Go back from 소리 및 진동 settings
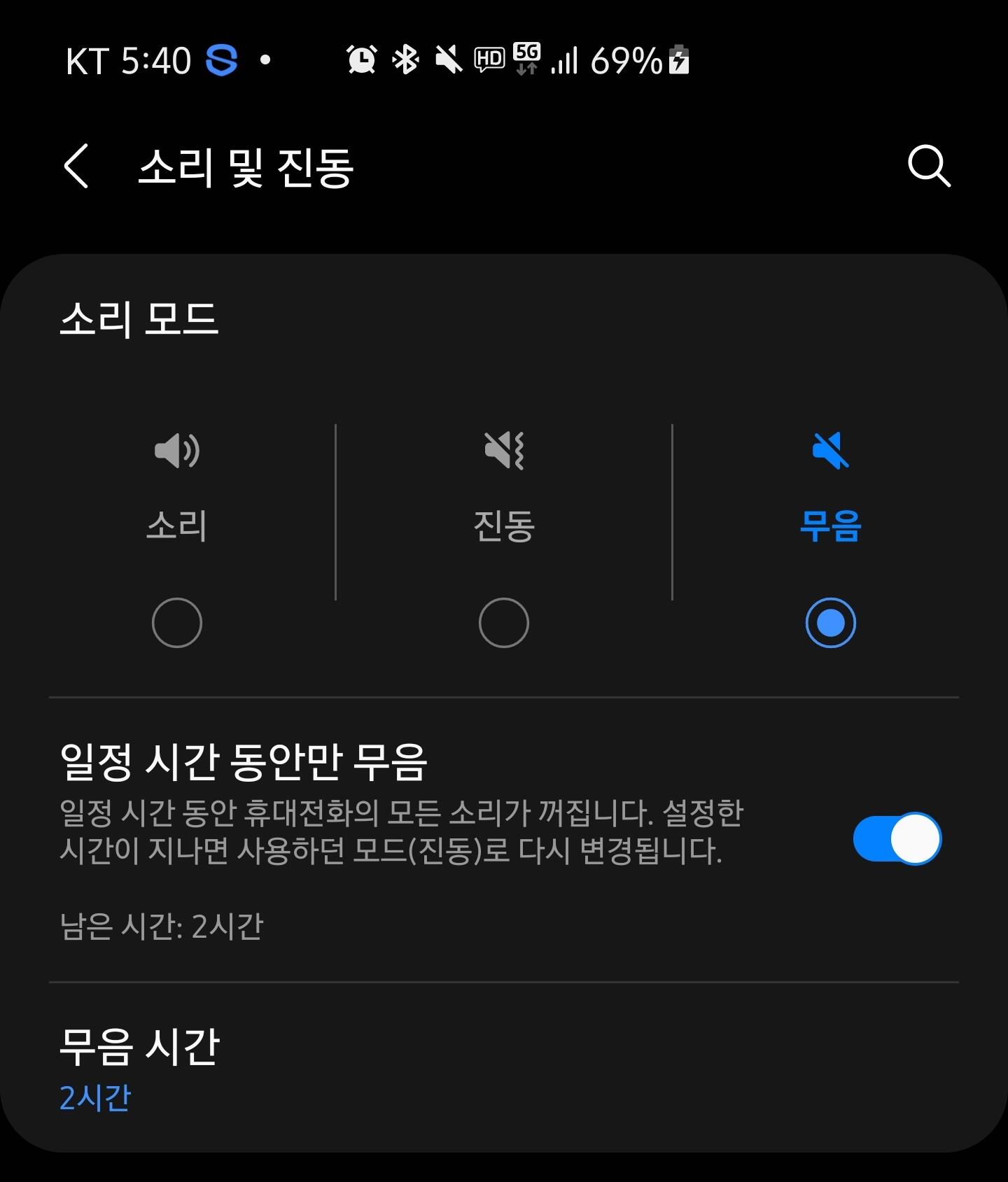Viewport: 1008px width, 1182px height. [x=76, y=167]
